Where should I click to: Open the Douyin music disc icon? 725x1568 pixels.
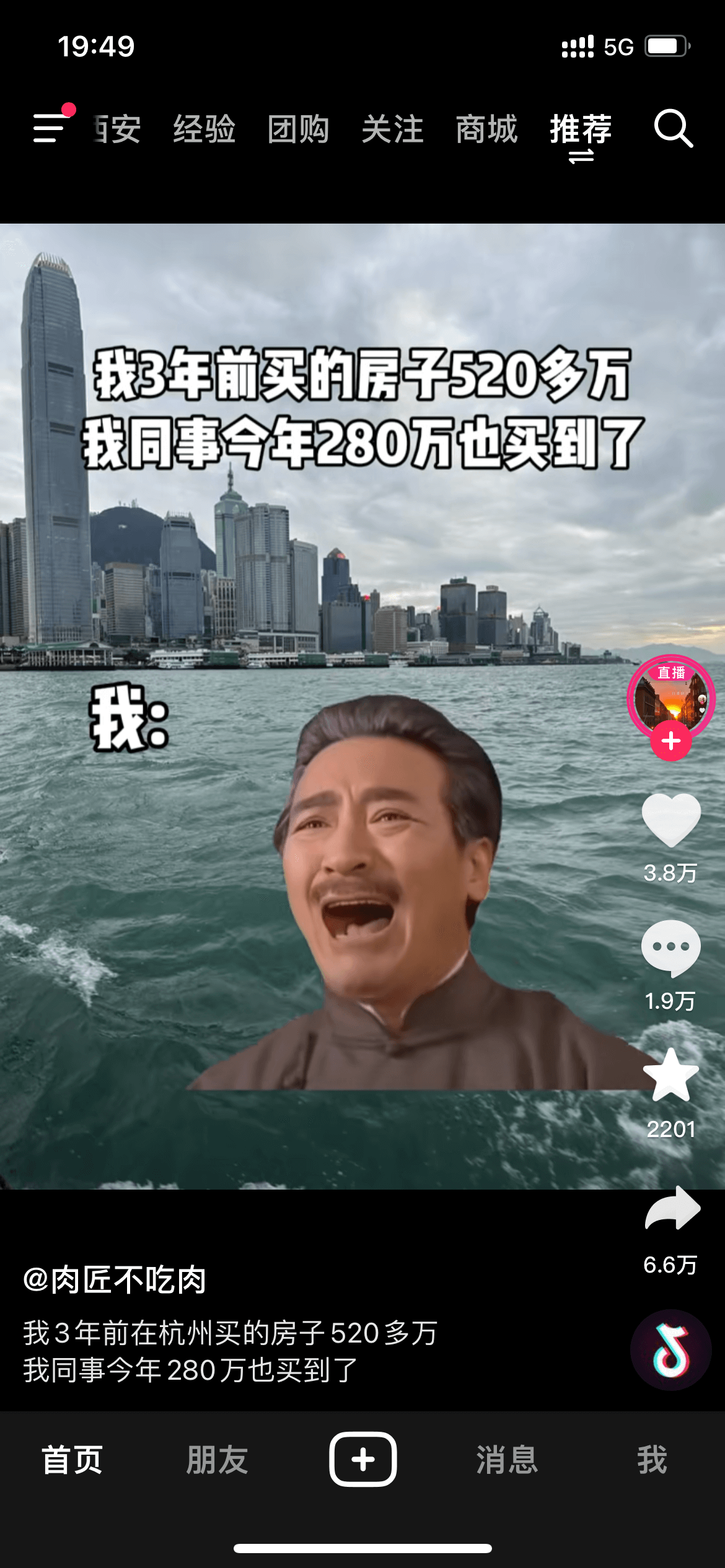click(671, 1351)
